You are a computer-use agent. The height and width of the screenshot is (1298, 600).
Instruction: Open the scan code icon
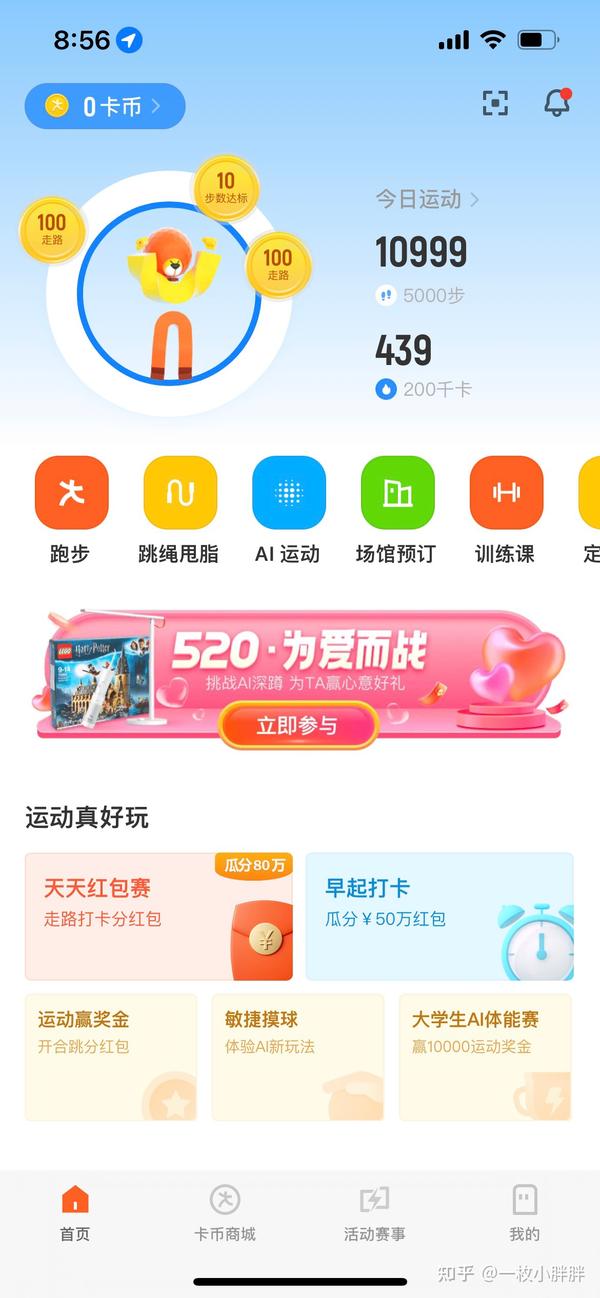coord(495,103)
